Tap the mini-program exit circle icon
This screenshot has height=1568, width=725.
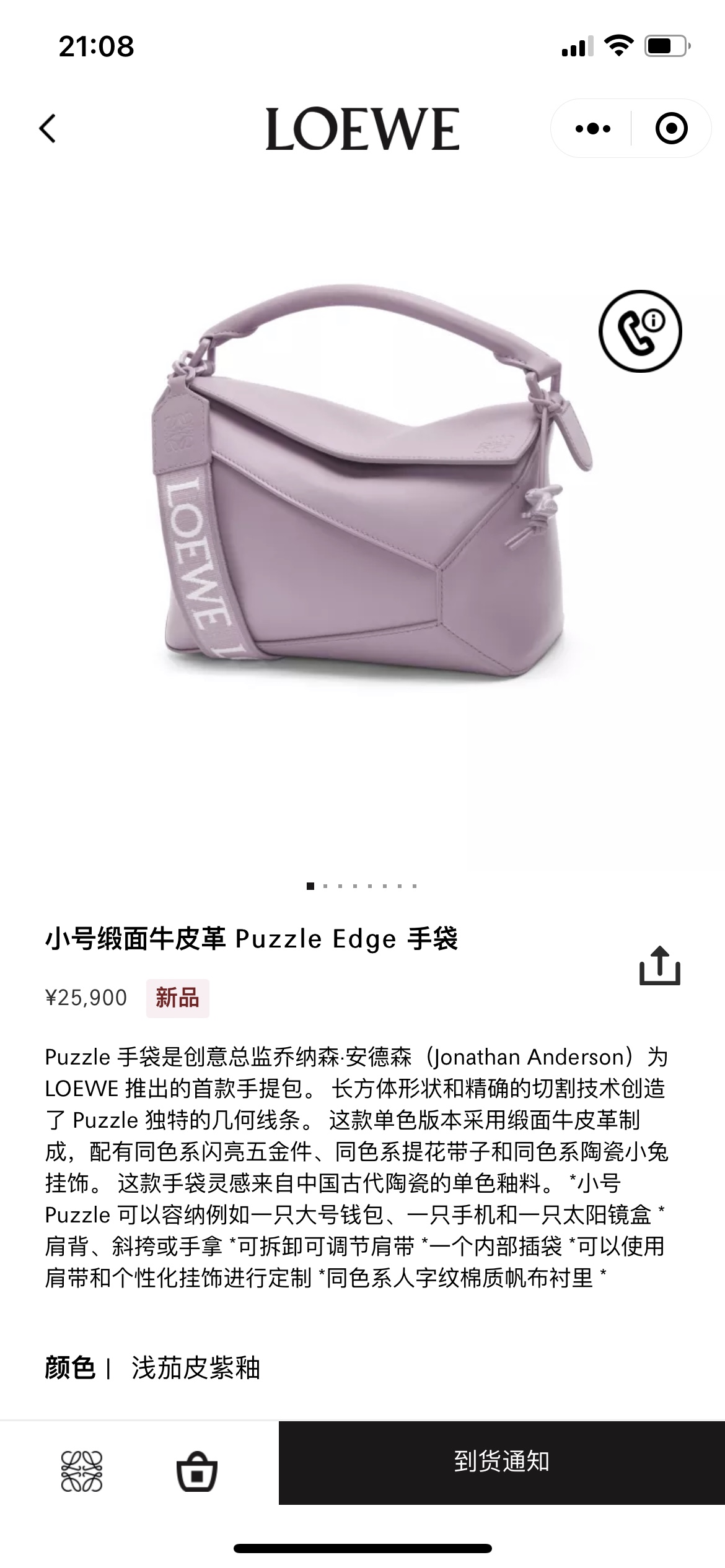pyautogui.click(x=671, y=128)
